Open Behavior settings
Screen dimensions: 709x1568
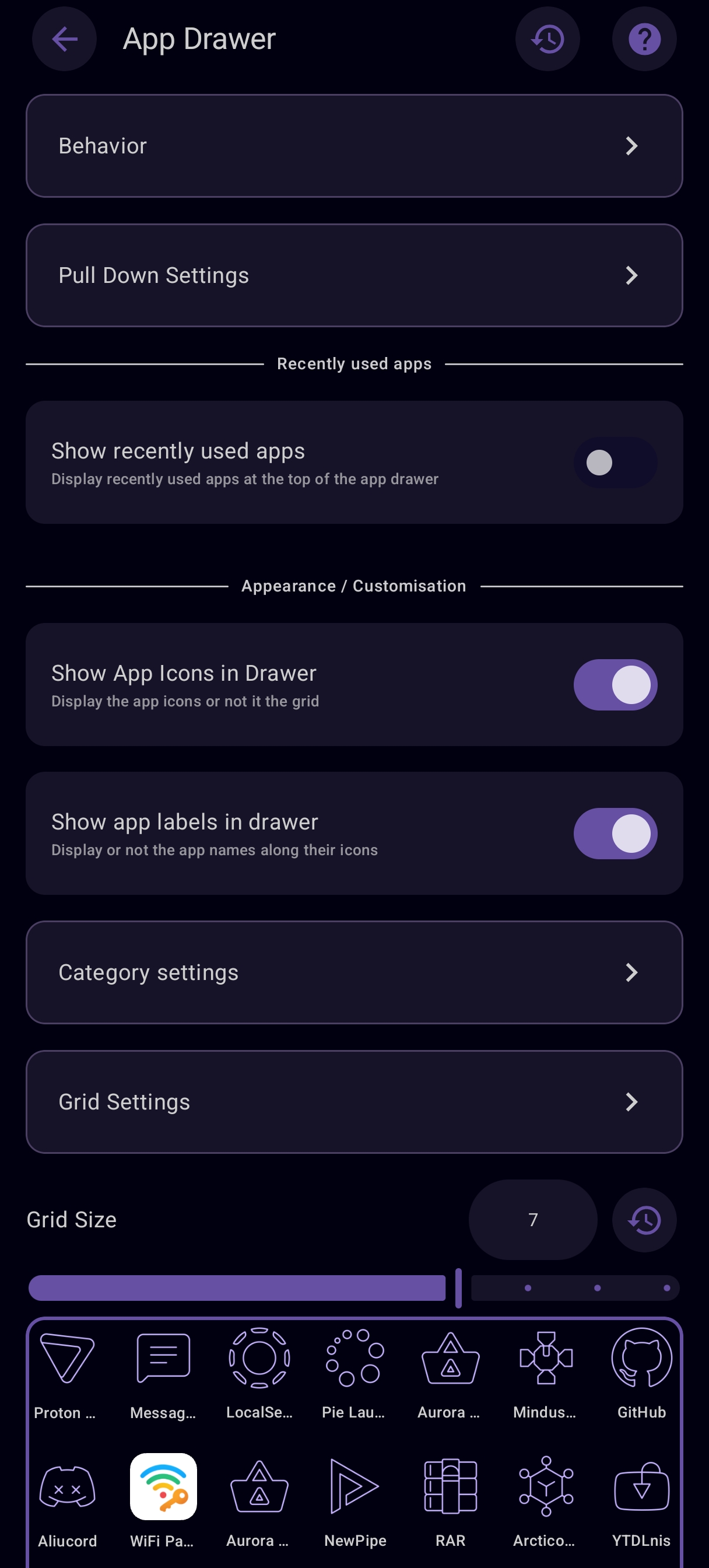point(354,146)
